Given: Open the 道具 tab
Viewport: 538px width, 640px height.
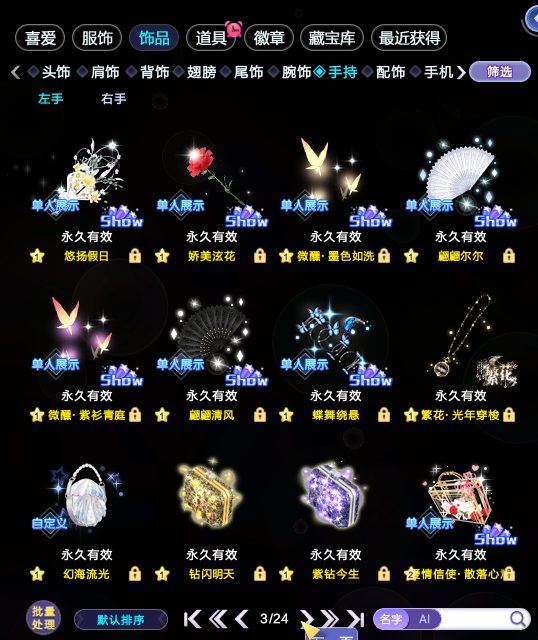Looking at the screenshot, I should point(211,38).
